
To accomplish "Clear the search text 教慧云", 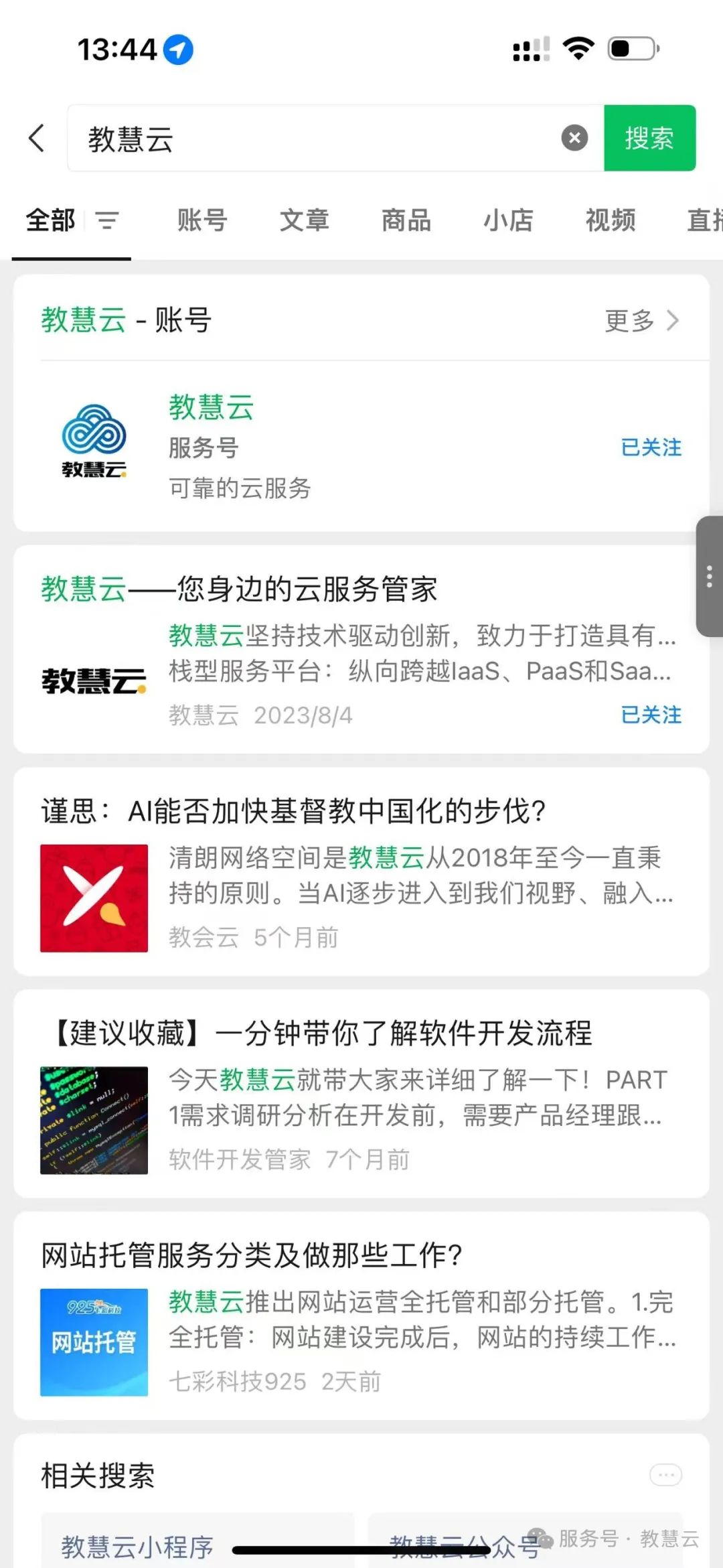I will point(574,138).
